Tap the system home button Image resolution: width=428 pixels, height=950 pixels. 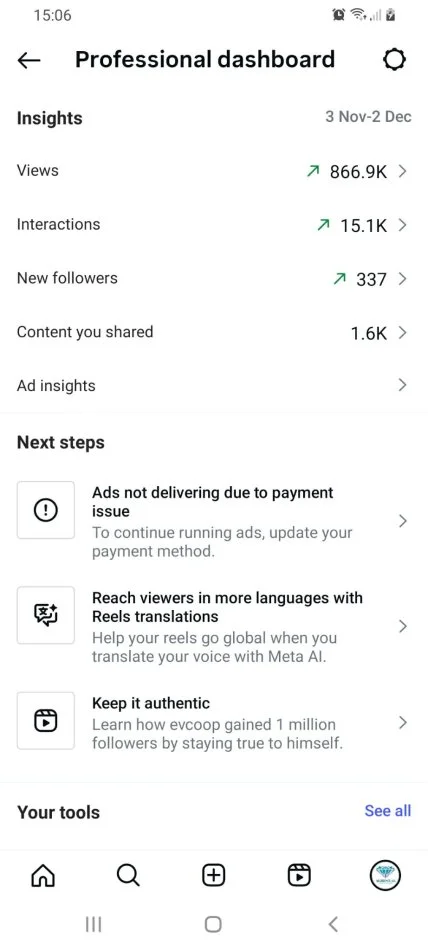(213, 924)
